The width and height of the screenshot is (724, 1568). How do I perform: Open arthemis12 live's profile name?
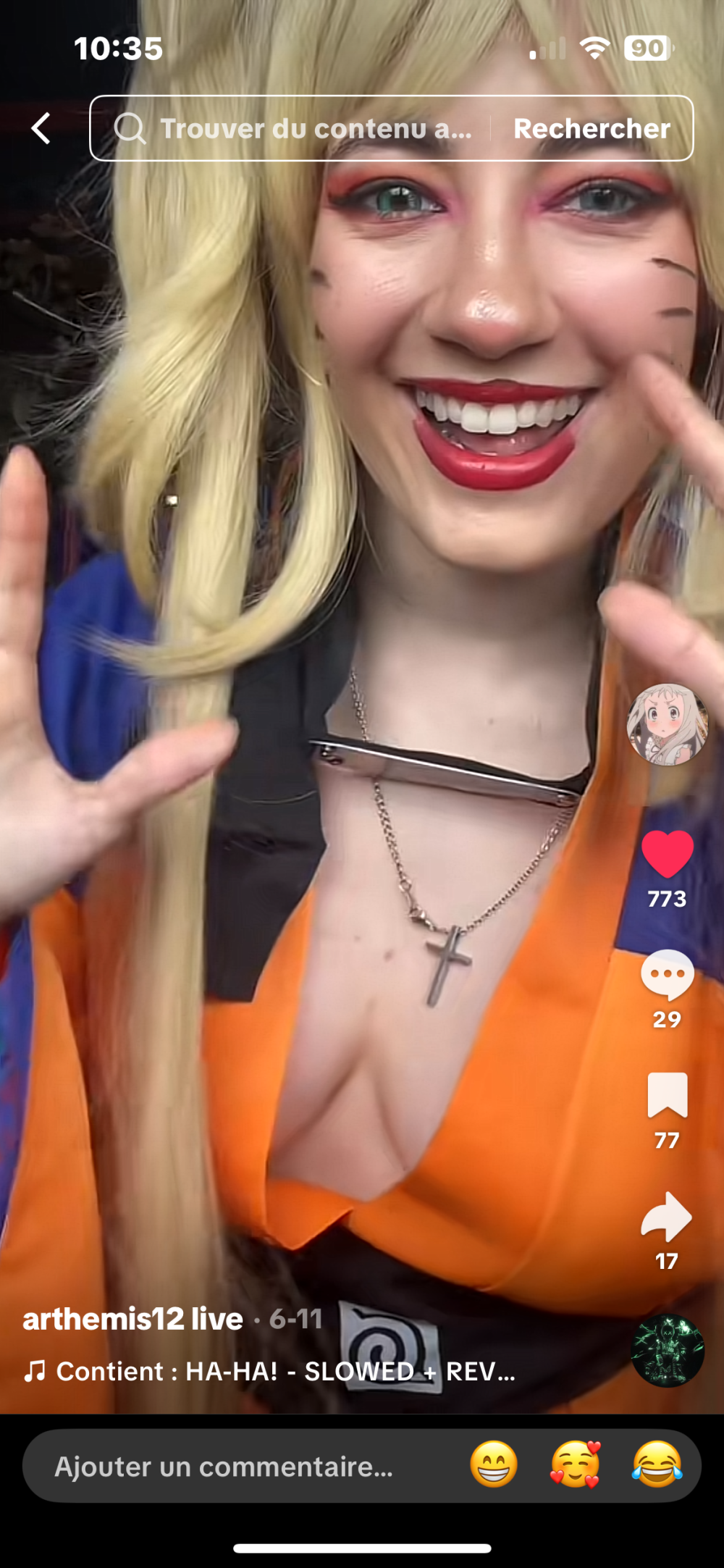(132, 1320)
